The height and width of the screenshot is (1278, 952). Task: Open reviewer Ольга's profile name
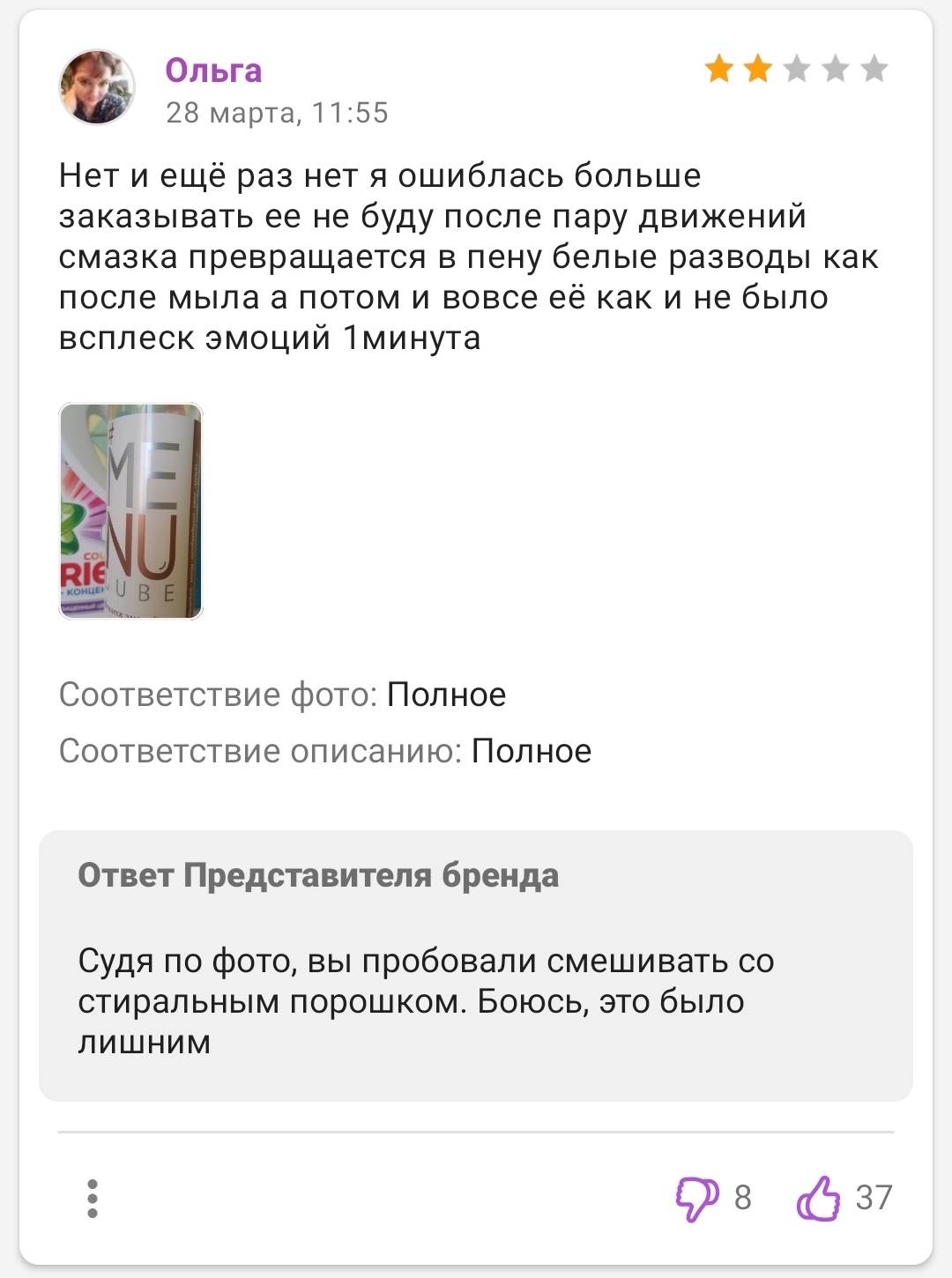pos(213,71)
